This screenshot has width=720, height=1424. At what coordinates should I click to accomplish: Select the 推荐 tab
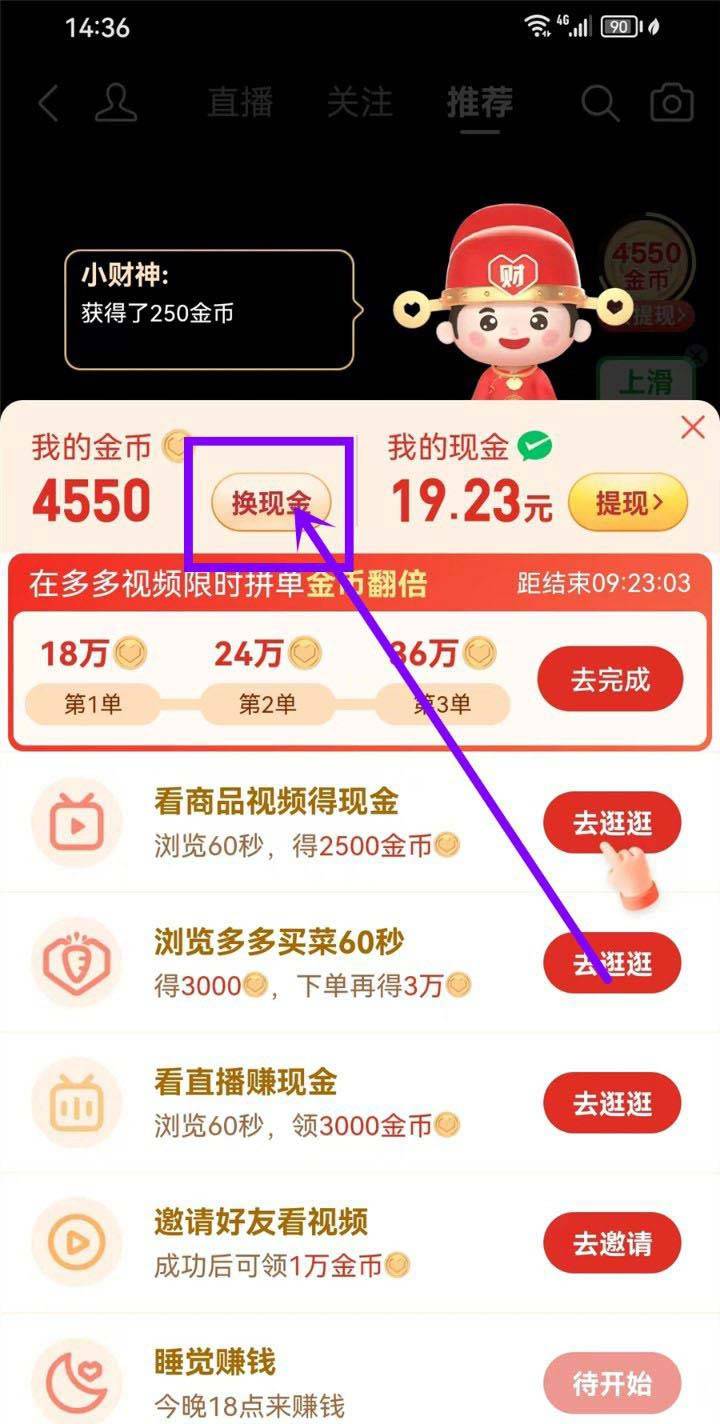coord(480,103)
